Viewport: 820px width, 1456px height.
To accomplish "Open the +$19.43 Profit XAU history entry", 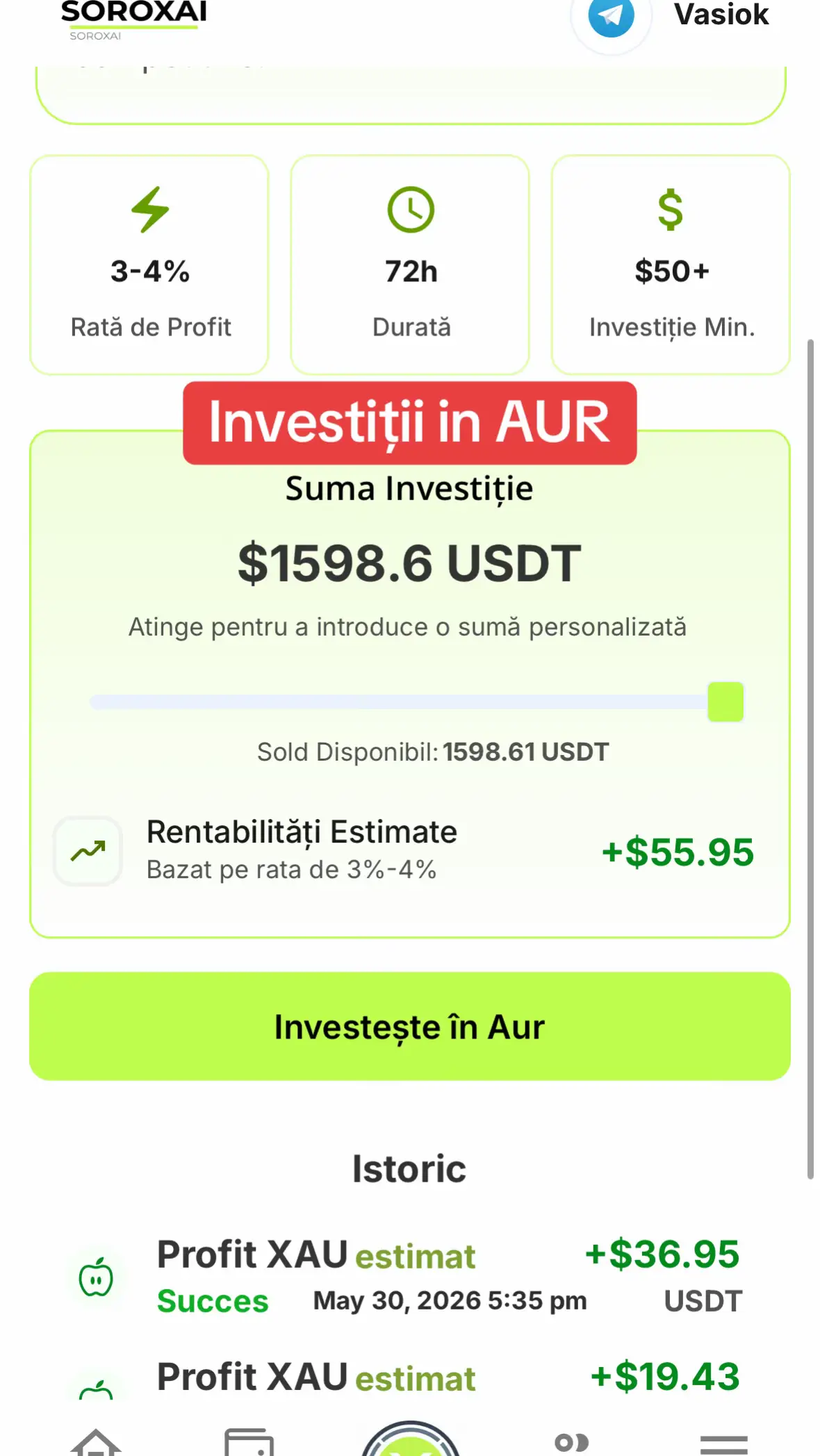I will coord(410,1379).
